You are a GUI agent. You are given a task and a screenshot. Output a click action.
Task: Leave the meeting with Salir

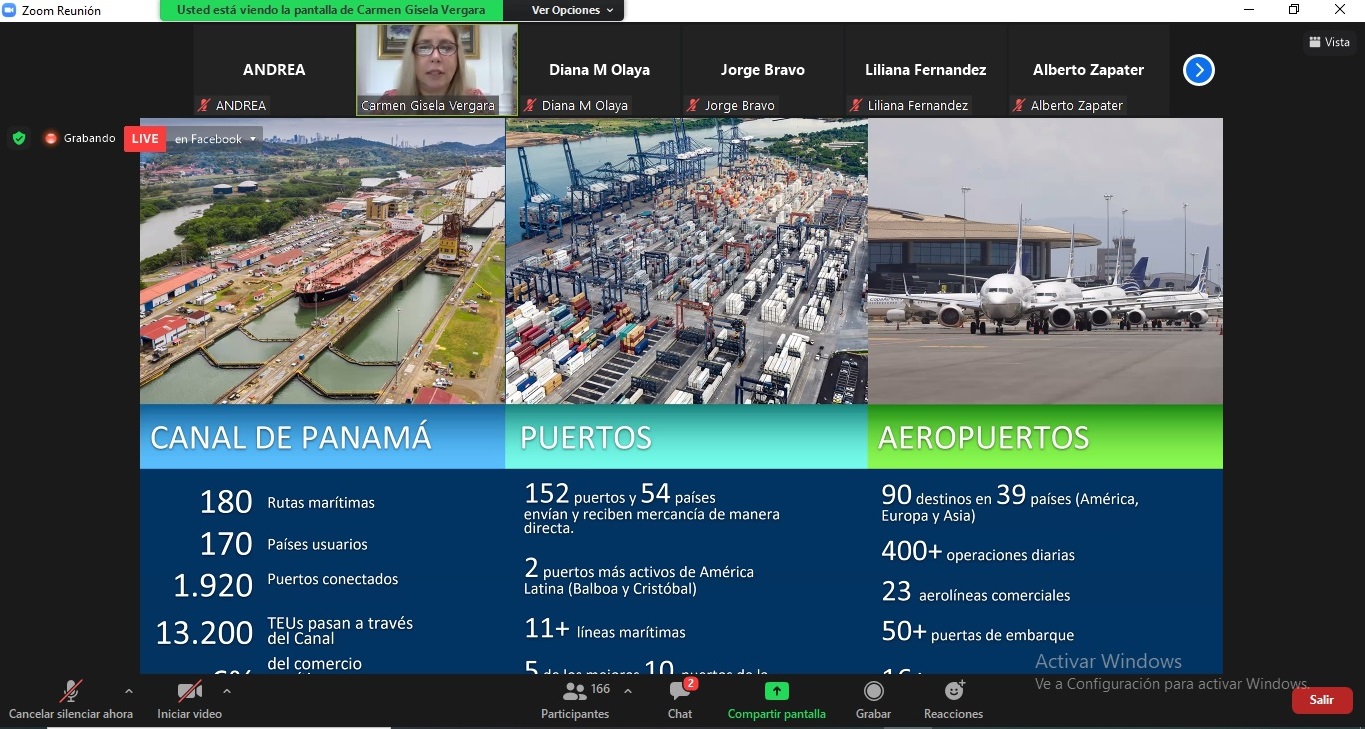click(1321, 700)
